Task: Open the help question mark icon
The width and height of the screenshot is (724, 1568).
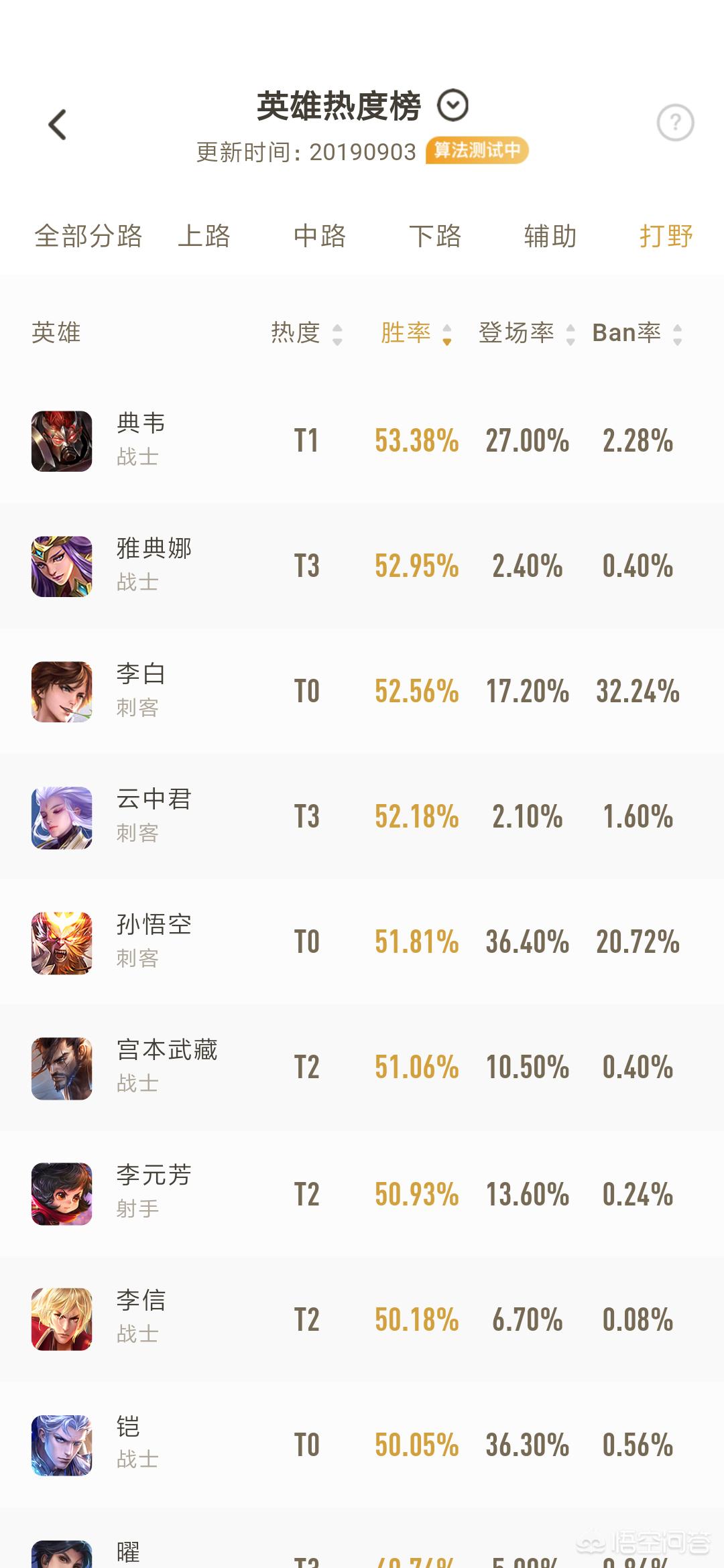Action: coord(675,123)
